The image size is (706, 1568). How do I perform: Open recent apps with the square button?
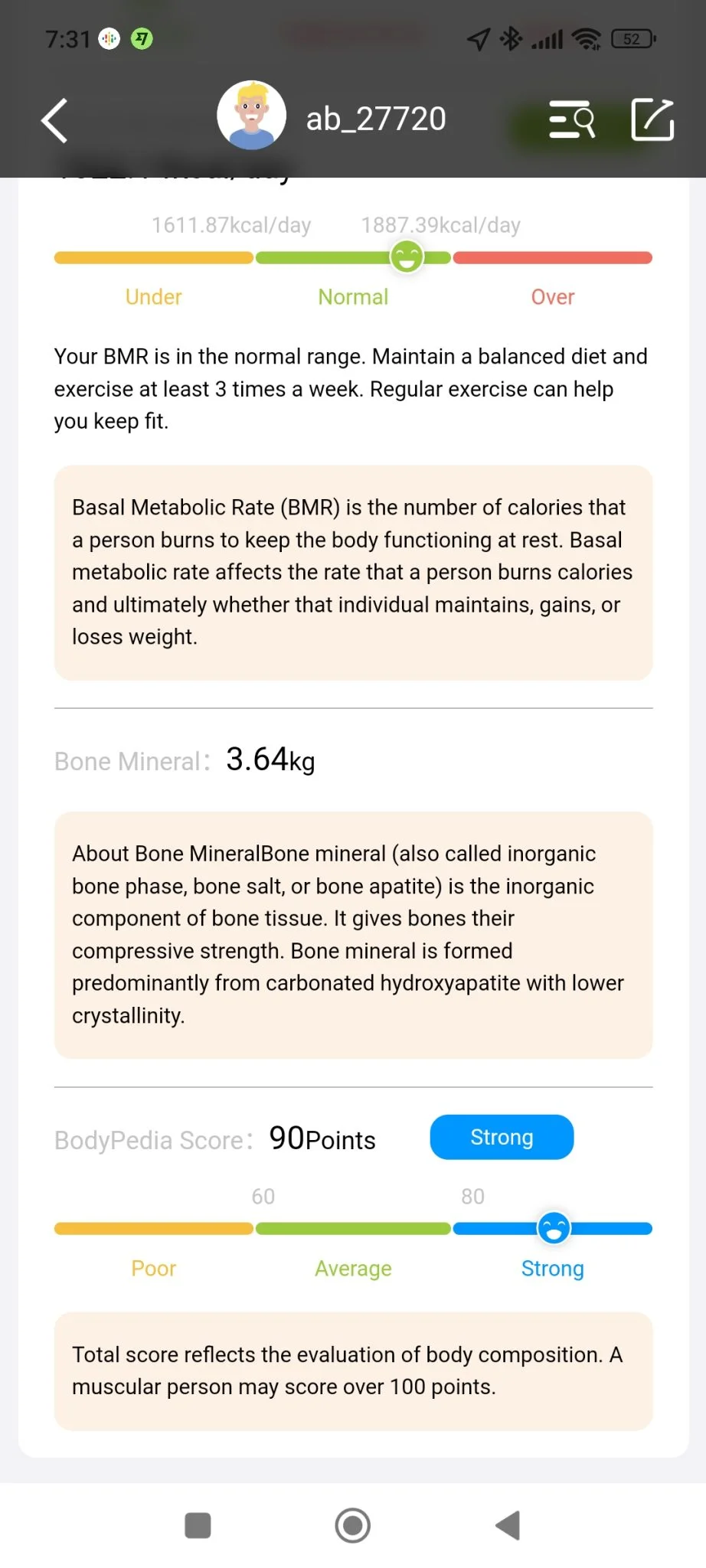click(x=198, y=1525)
